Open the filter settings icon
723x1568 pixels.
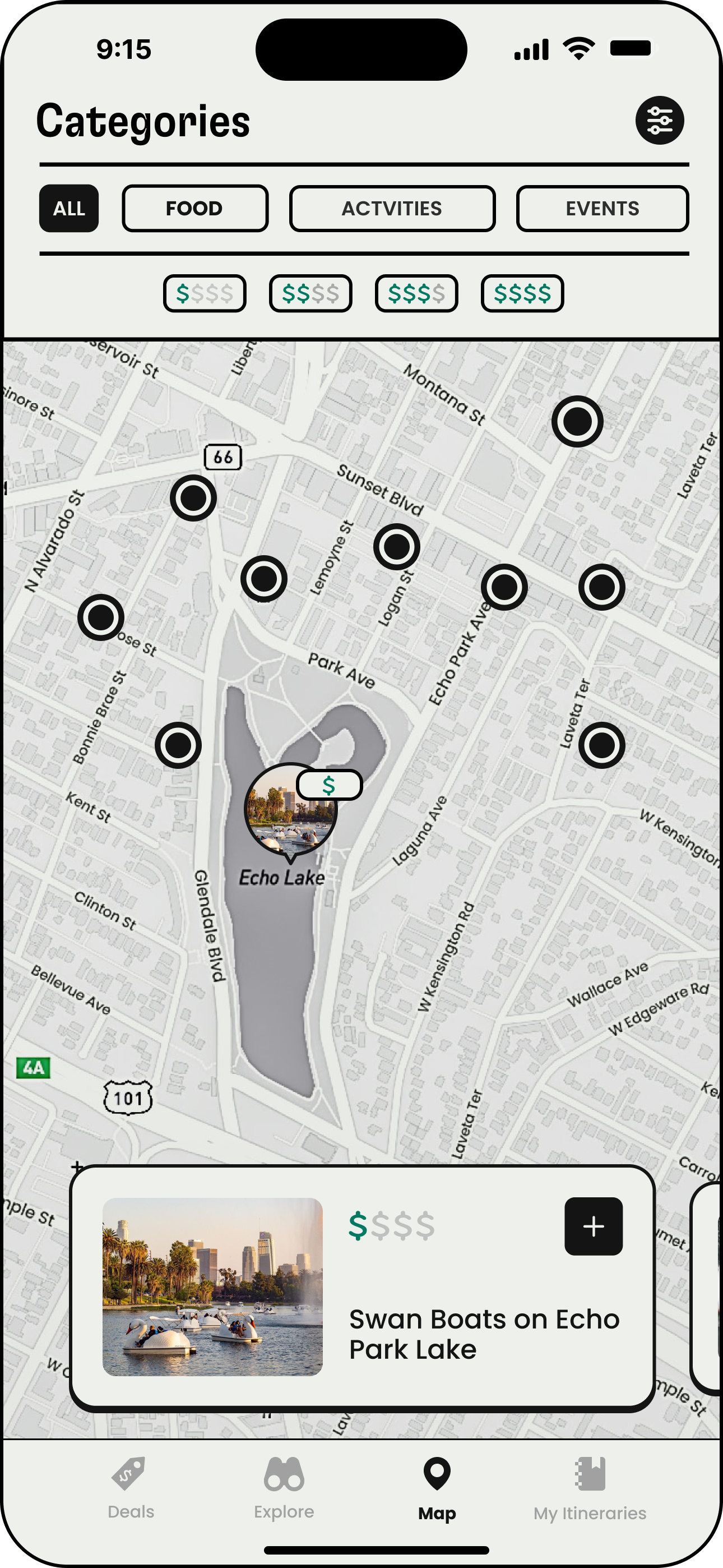660,120
